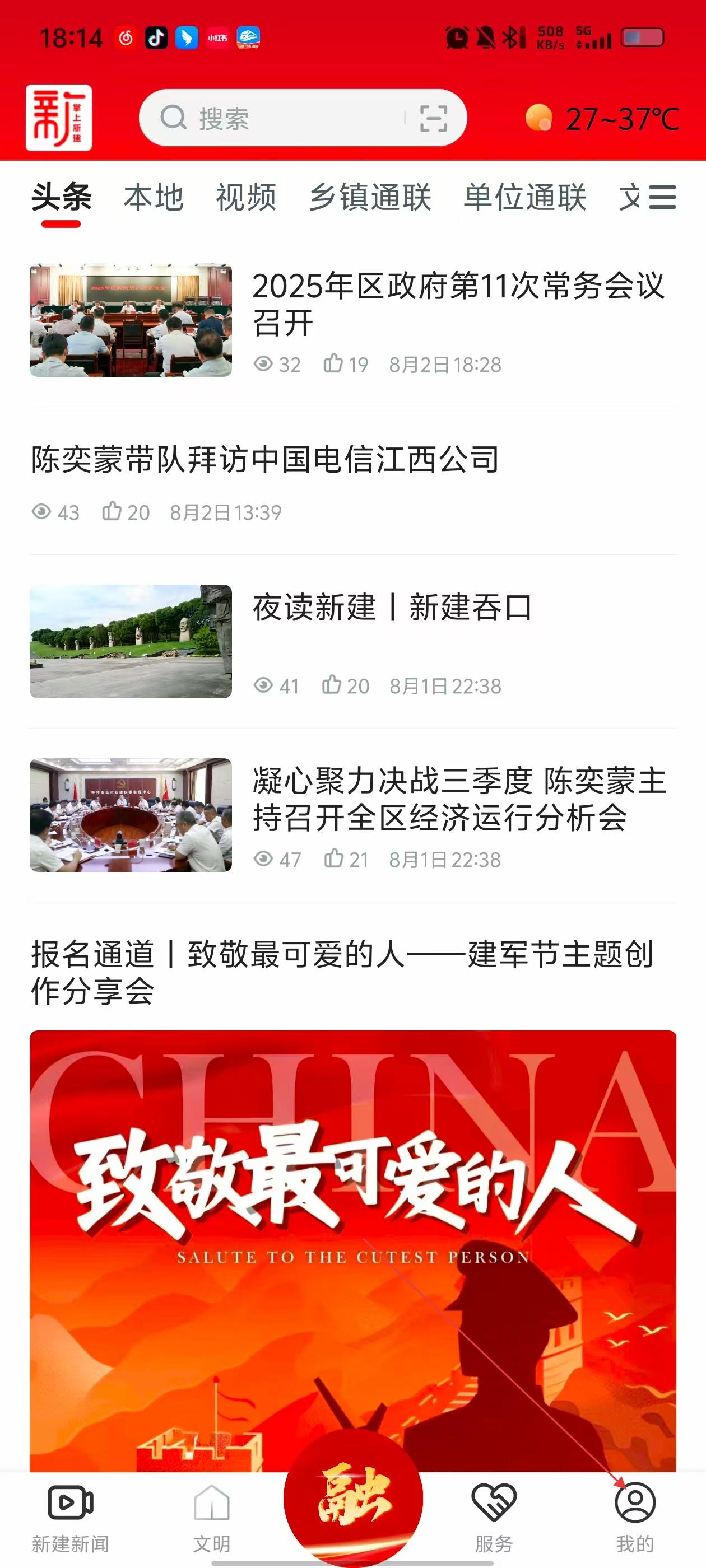The height and width of the screenshot is (1568, 706).
Task: Open the channel list menu icon
Action: coord(662,198)
